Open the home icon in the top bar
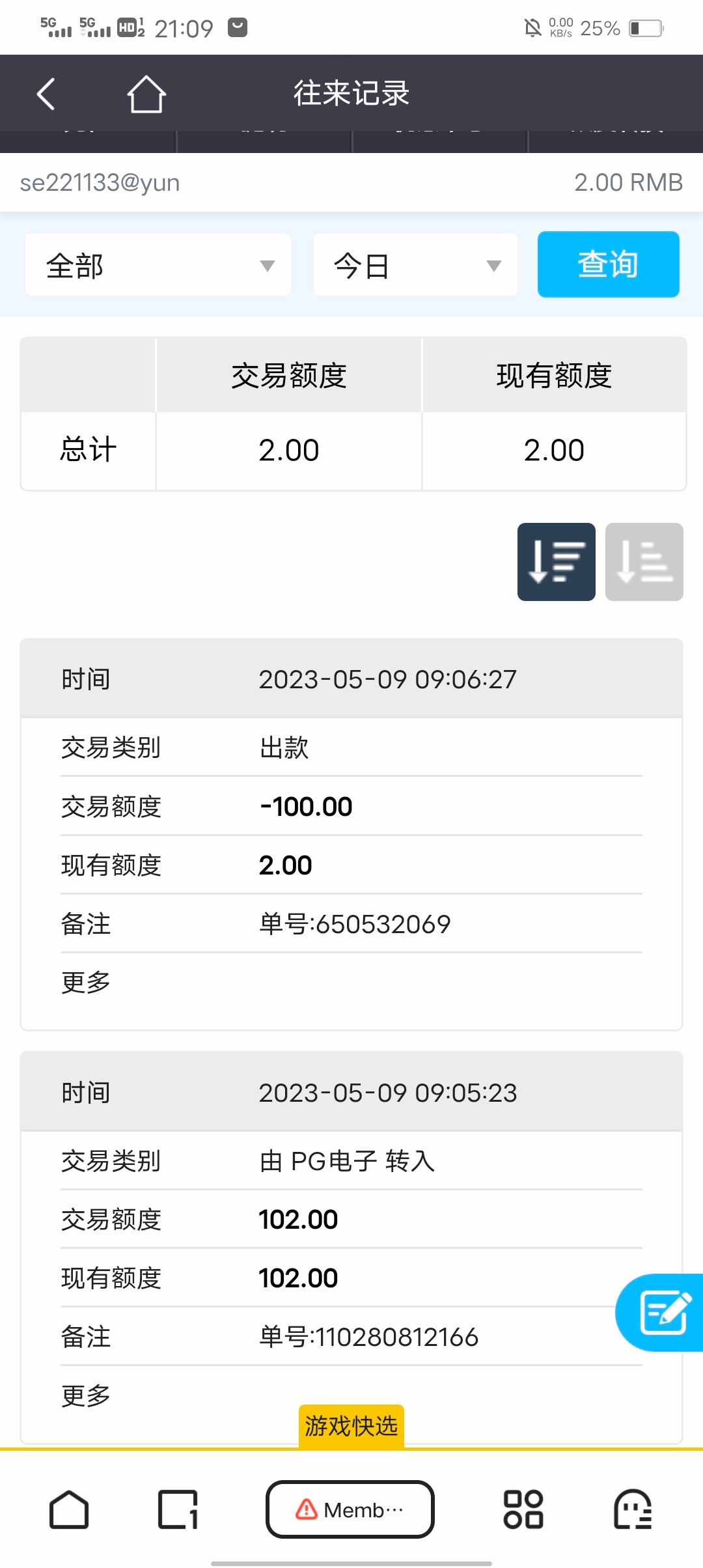The image size is (703, 1568). click(x=146, y=93)
